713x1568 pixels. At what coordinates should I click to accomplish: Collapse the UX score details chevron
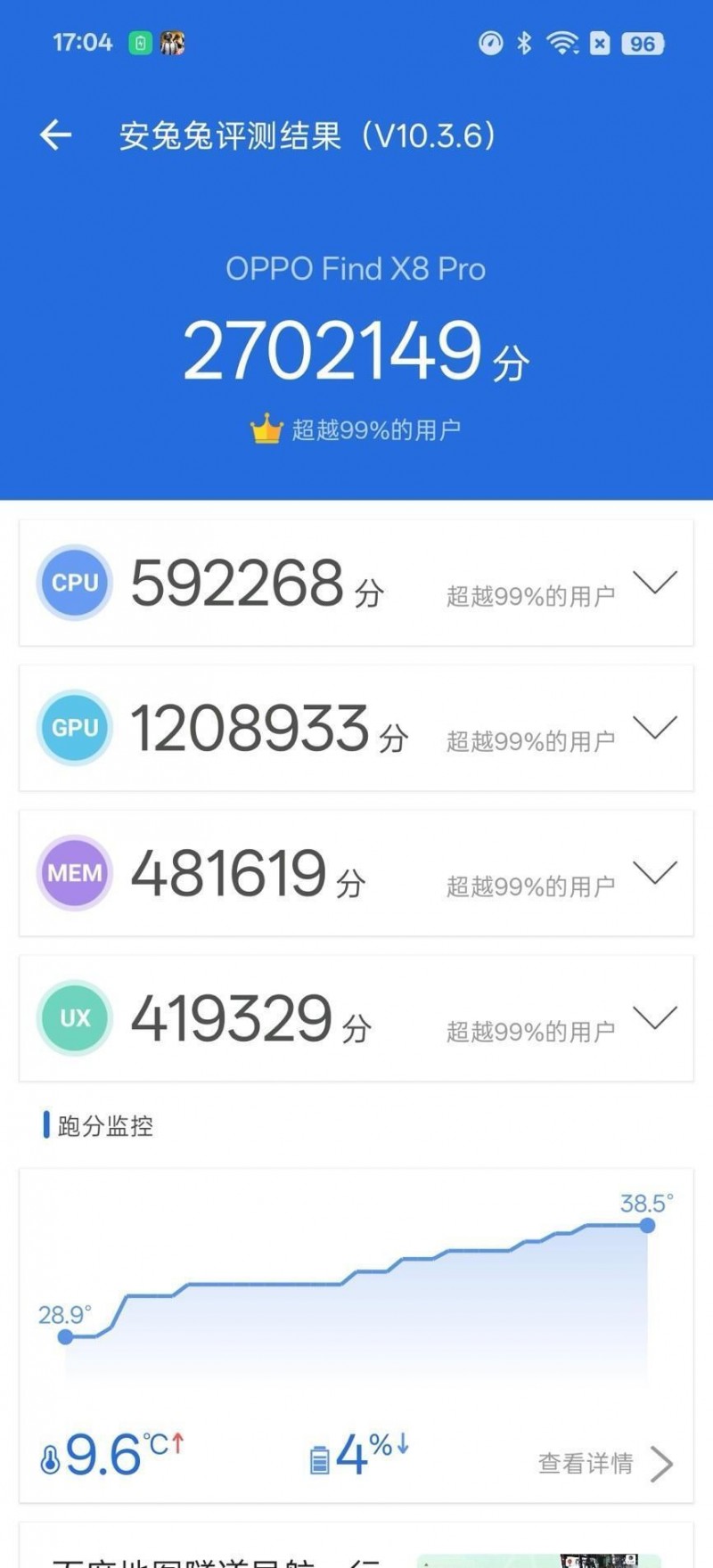tap(657, 1018)
